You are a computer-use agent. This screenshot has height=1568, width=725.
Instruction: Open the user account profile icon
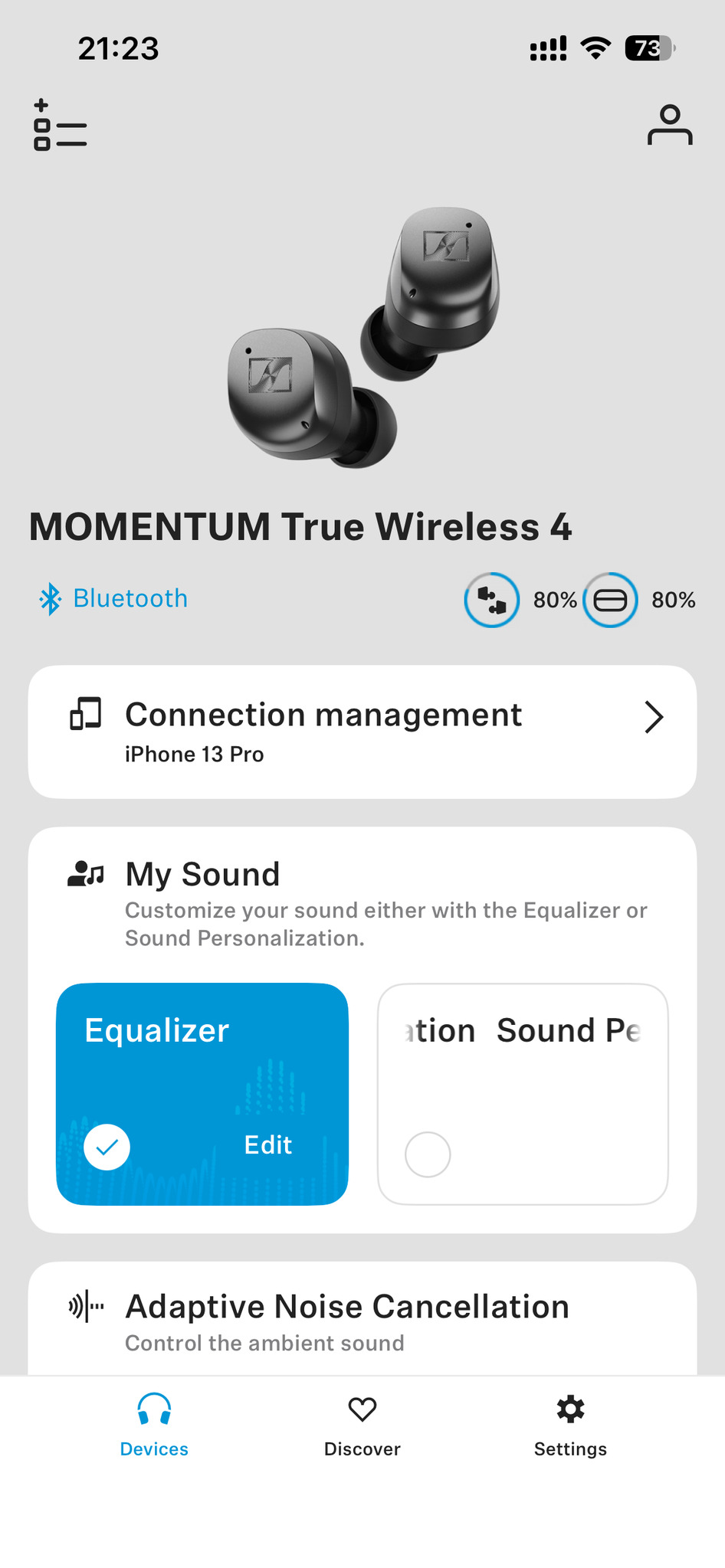point(669,125)
